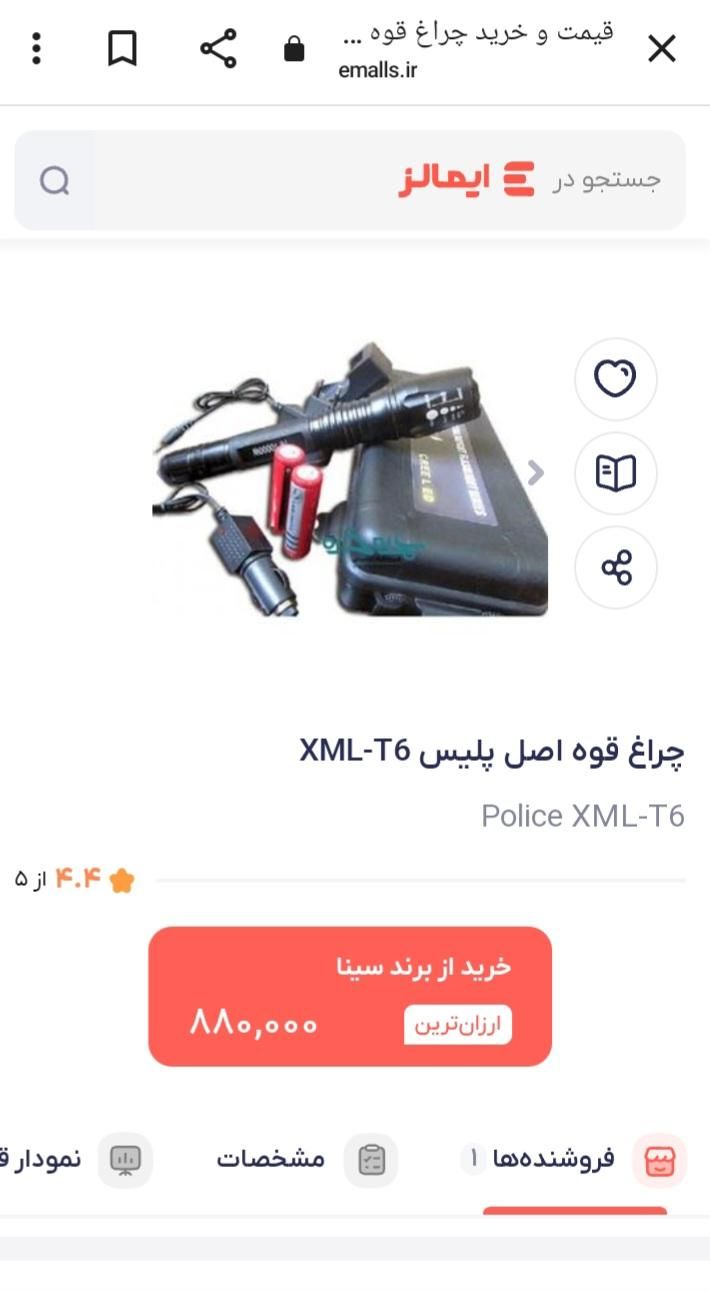Show the next product image

click(536, 472)
